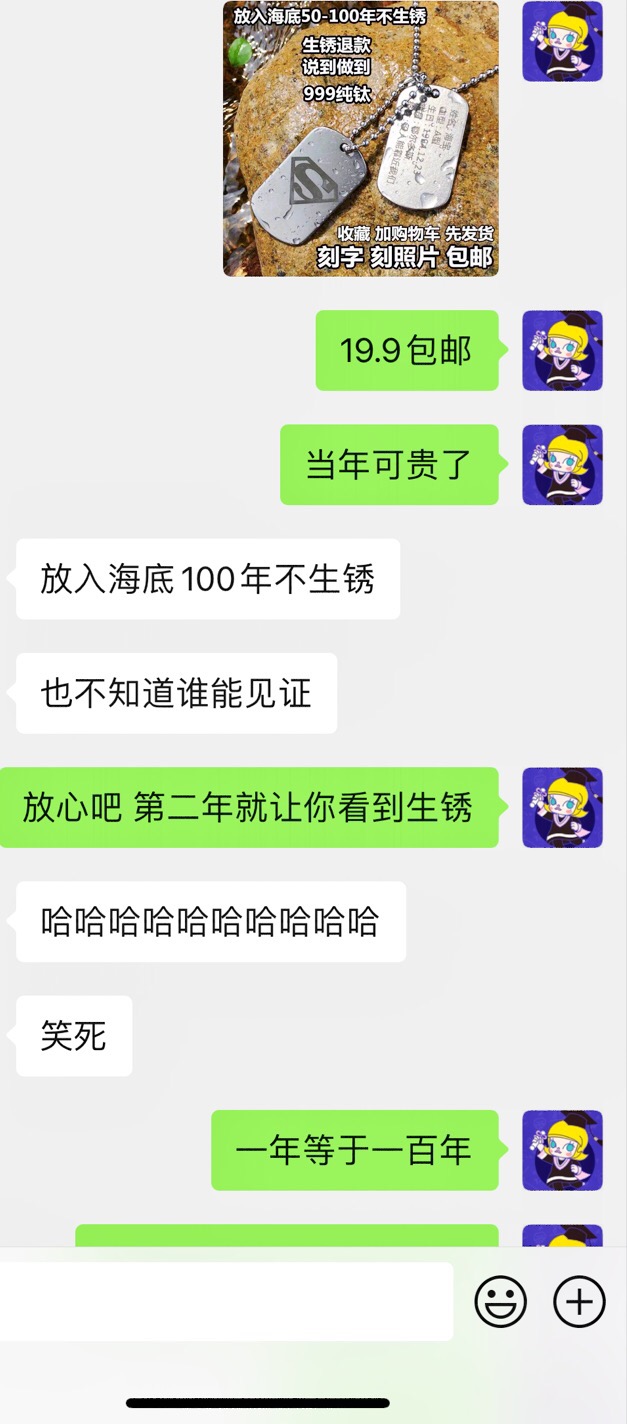Open the sender avatar next to 19.9包邮
The height and width of the screenshot is (1424, 627).
point(562,350)
